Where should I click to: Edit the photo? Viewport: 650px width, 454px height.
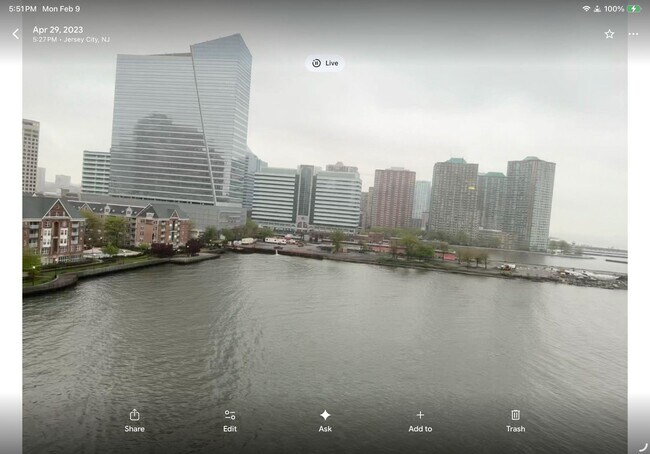(x=230, y=420)
